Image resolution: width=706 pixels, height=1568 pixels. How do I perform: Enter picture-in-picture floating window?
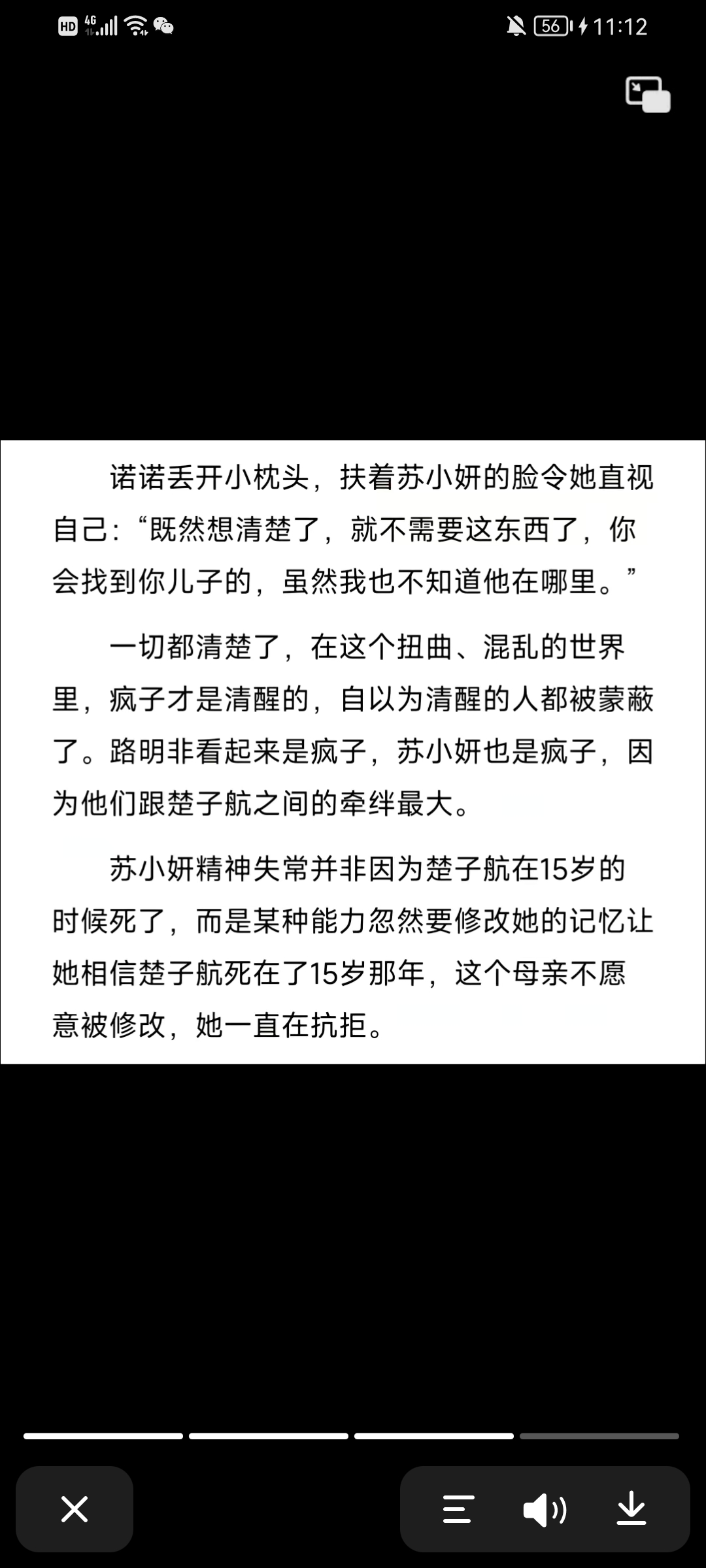tap(648, 95)
